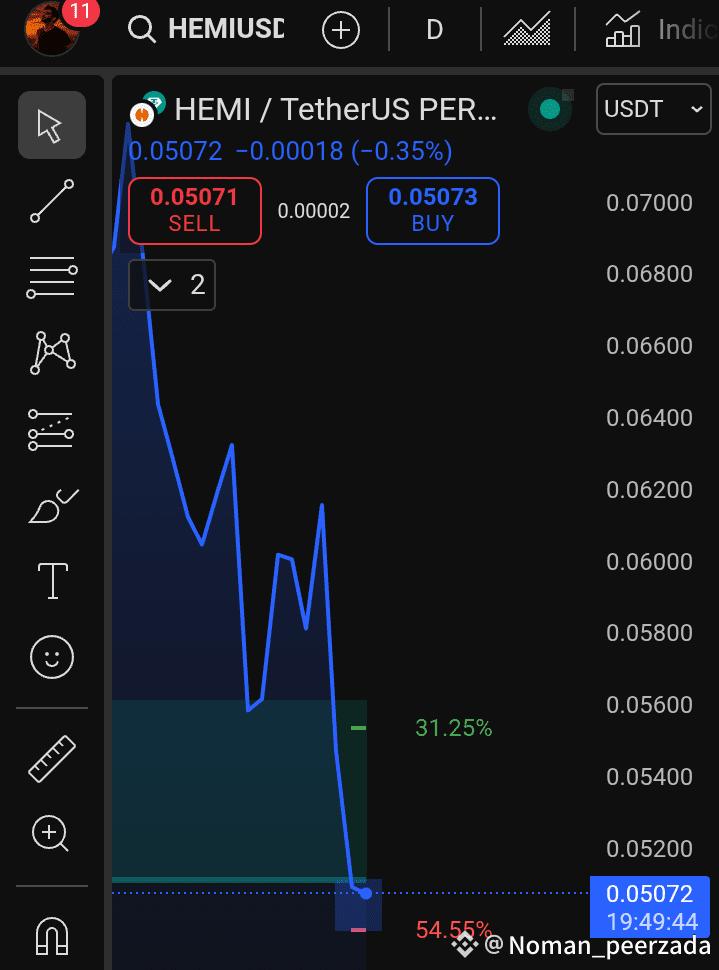The width and height of the screenshot is (719, 970).
Task: Add a symbol to compare
Action: 340,30
